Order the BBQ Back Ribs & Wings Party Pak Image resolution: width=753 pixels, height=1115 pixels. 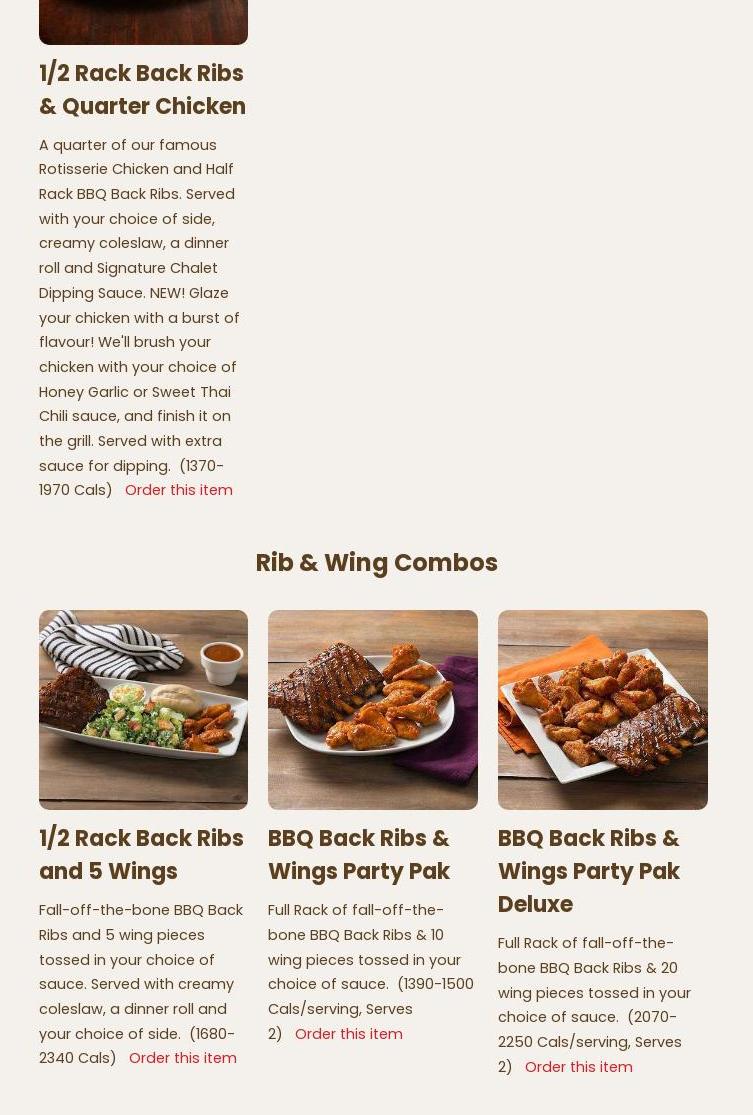click(348, 1034)
